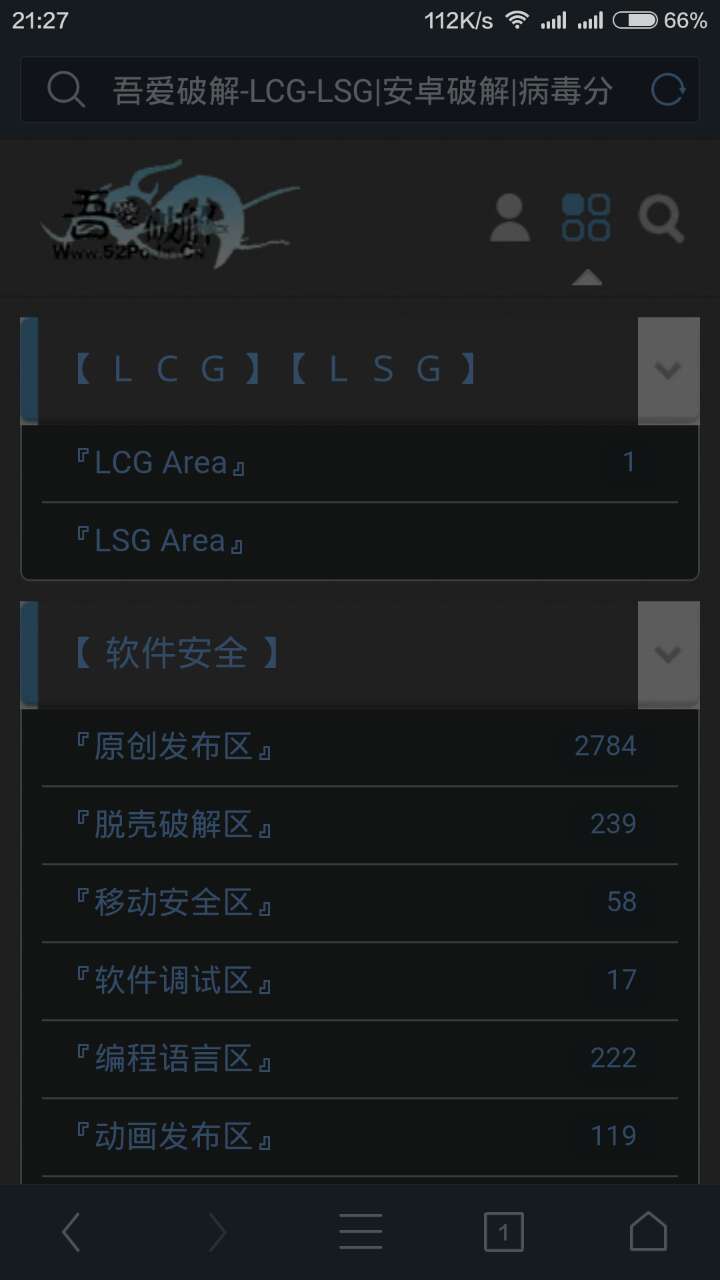This screenshot has height=1280, width=720.
Task: Reload the page with the refresh icon
Action: 668,90
